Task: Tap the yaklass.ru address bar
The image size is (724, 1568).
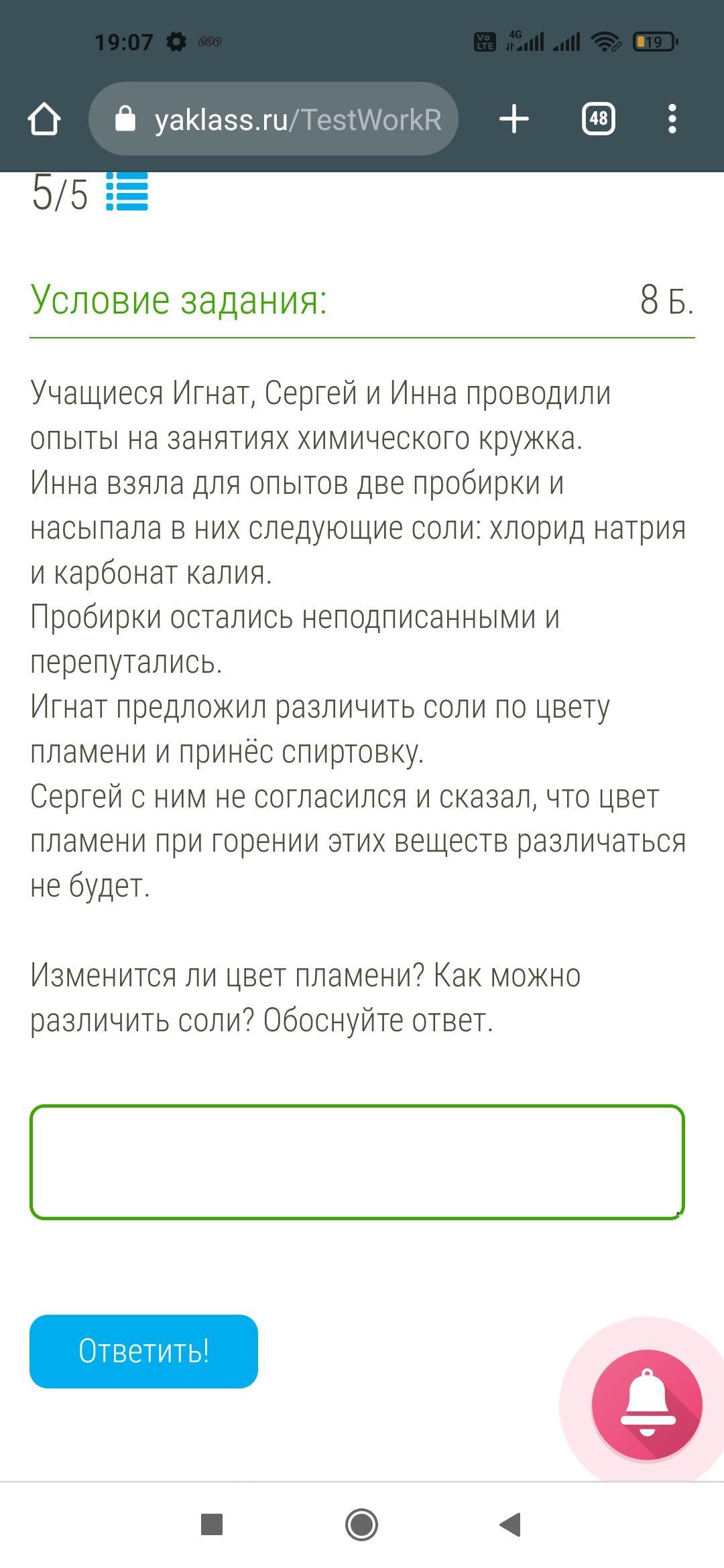Action: 273,119
